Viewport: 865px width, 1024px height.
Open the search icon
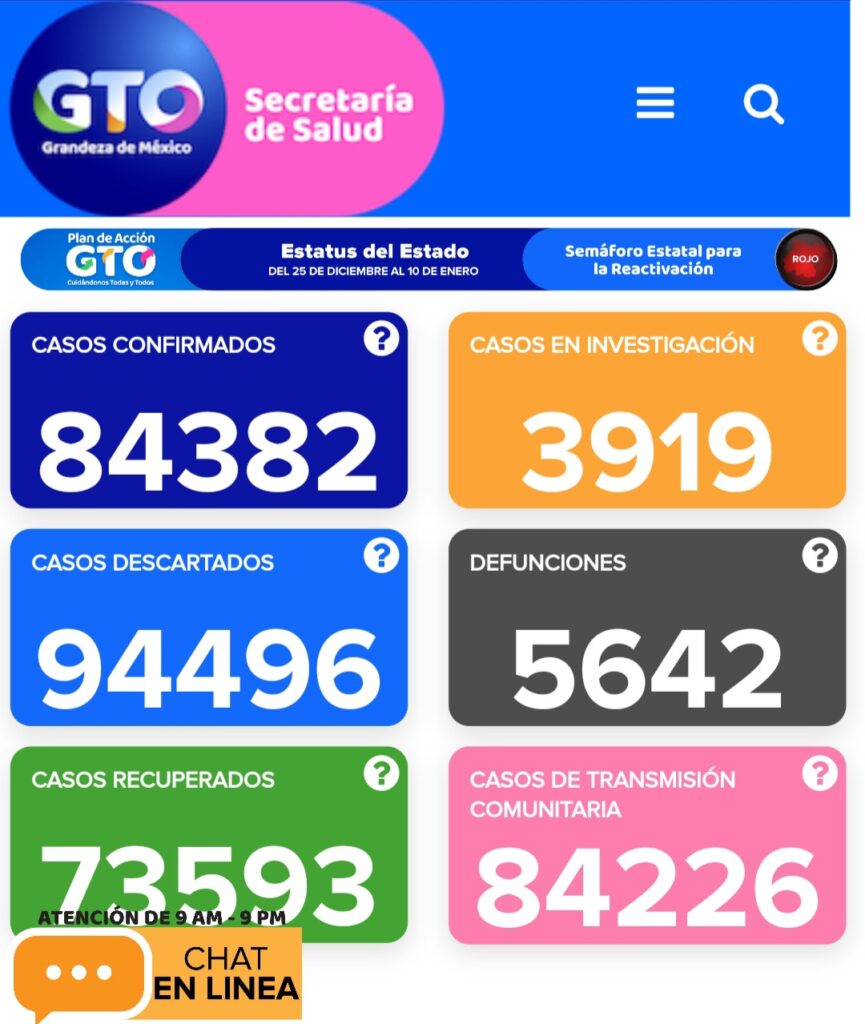point(763,104)
